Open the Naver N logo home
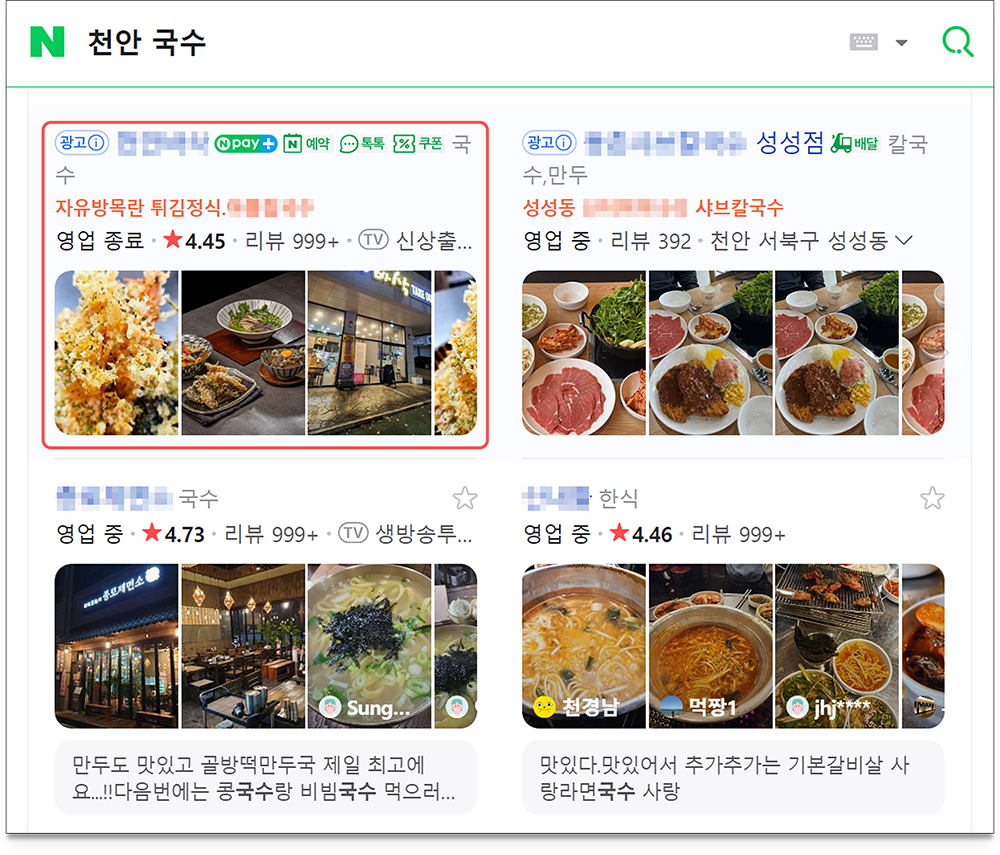 coord(47,42)
